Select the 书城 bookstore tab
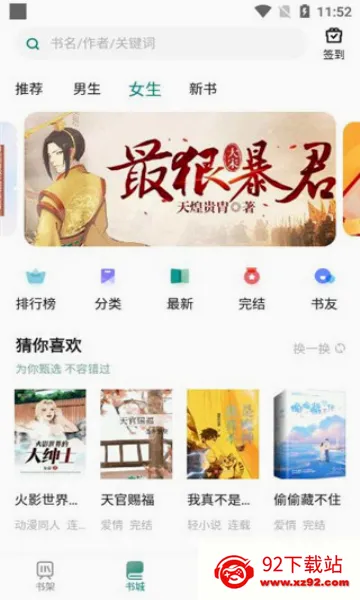This screenshot has height=600, width=360. click(x=135, y=576)
